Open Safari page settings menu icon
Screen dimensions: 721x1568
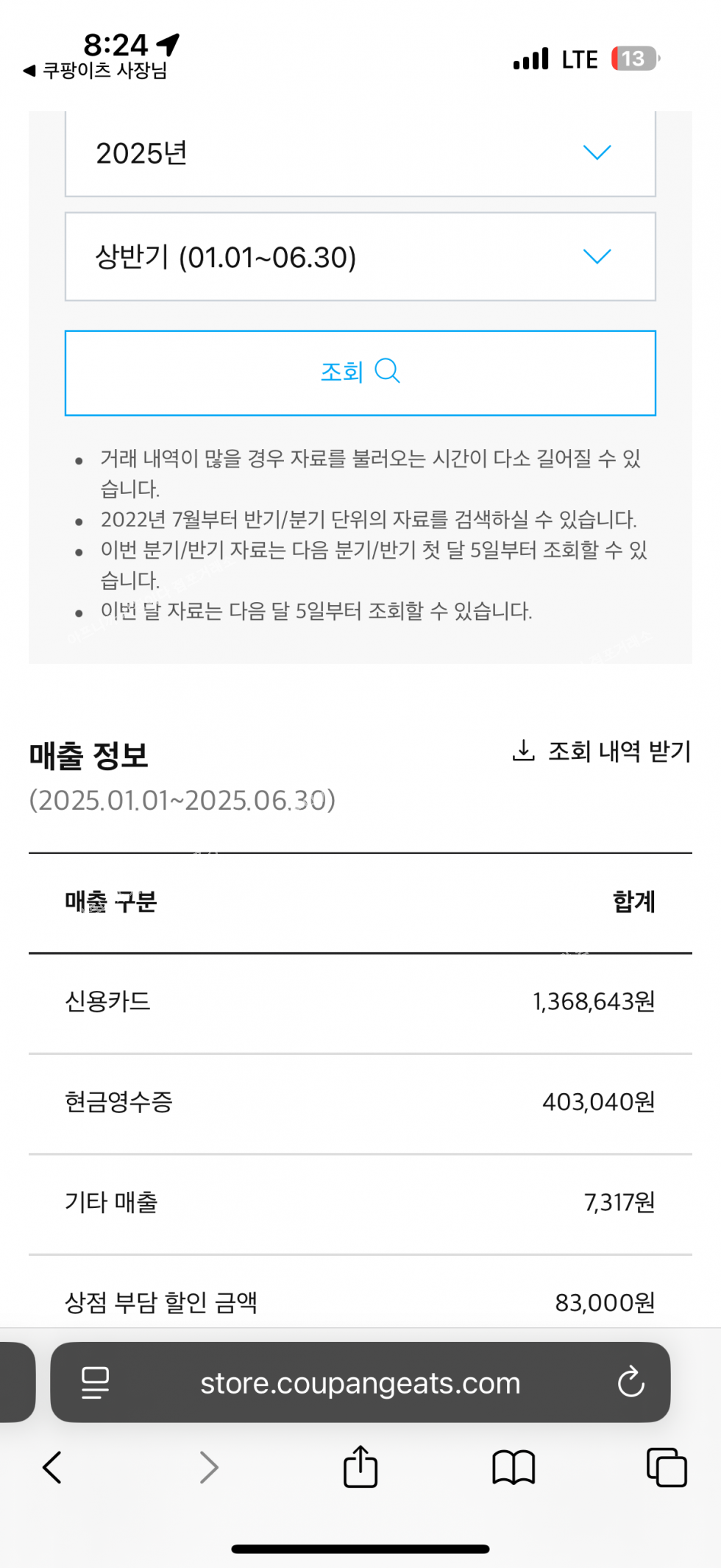(96, 1382)
